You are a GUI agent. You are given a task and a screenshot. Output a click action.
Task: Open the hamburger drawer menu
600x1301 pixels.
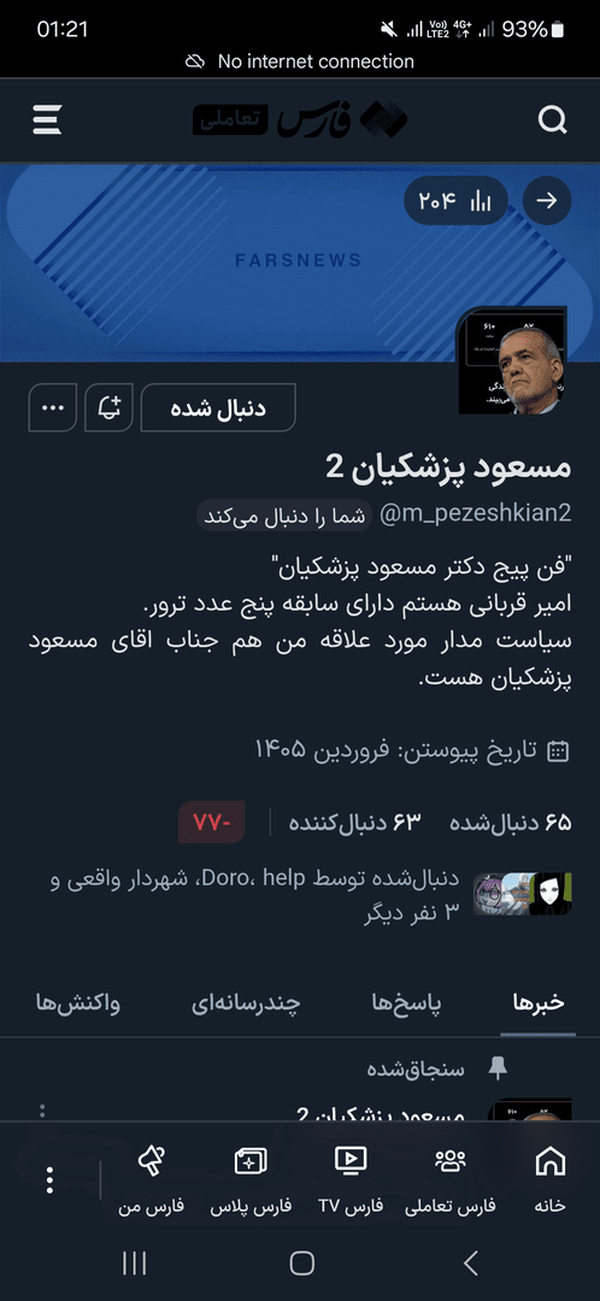[47, 121]
